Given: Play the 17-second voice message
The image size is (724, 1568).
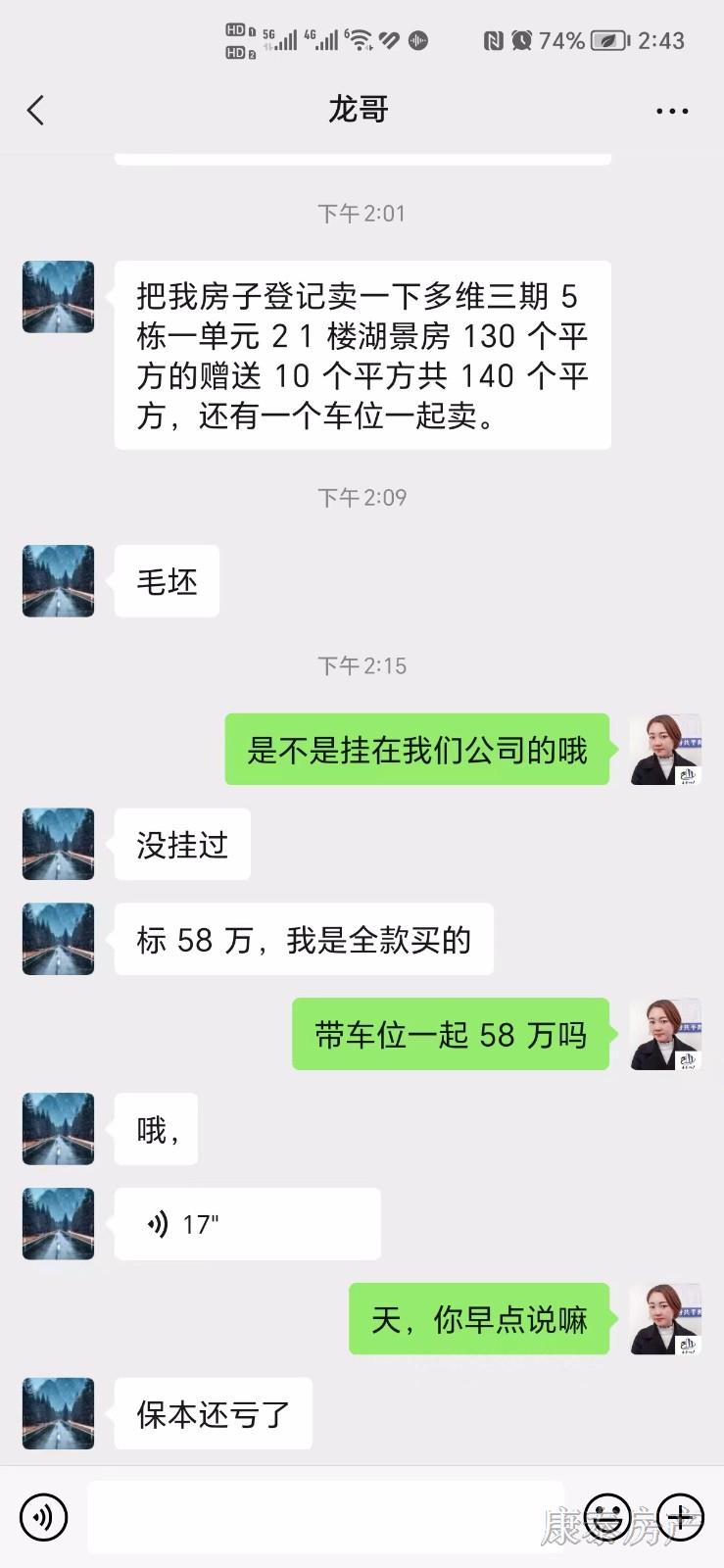Looking at the screenshot, I should 247,1224.
